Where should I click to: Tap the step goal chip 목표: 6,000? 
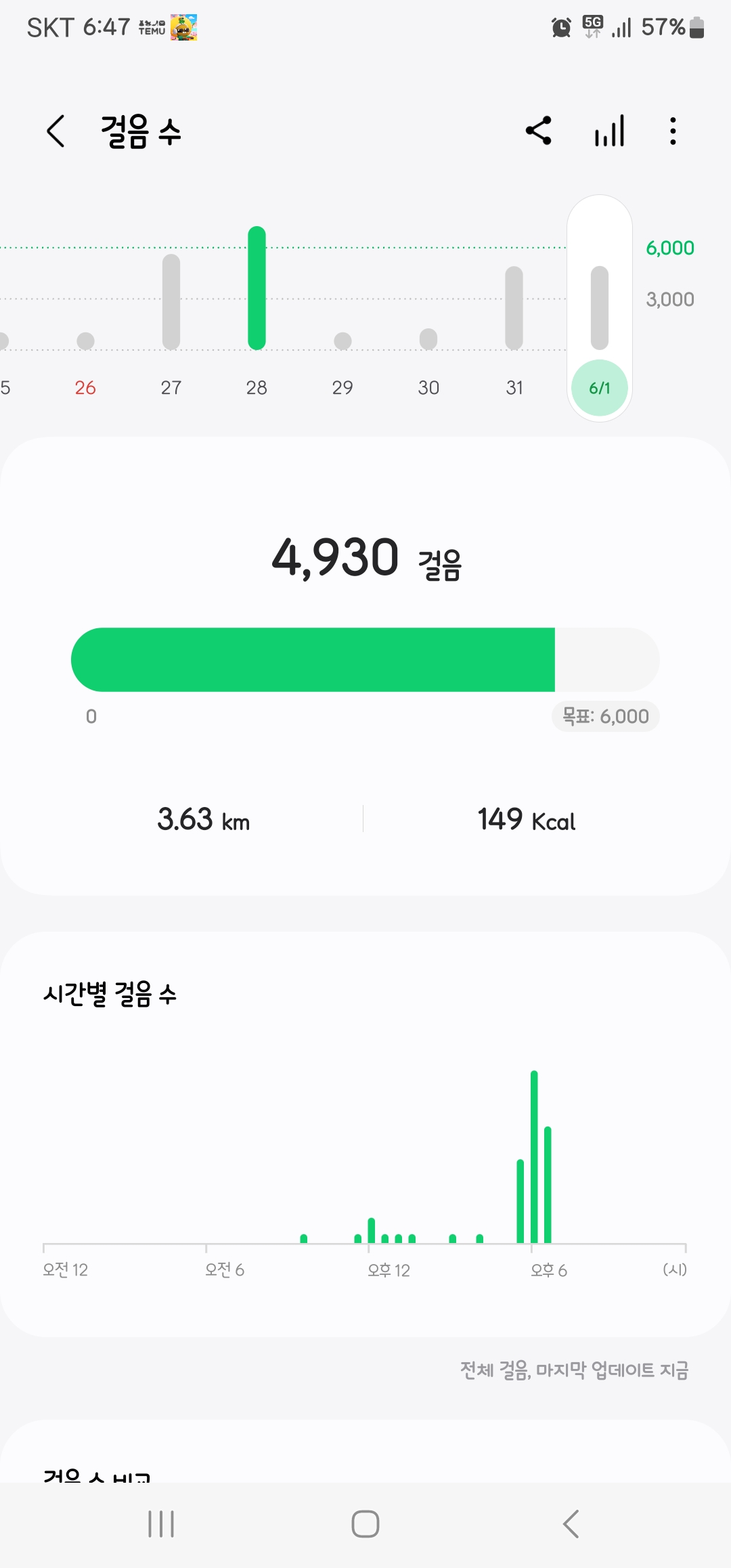(606, 716)
